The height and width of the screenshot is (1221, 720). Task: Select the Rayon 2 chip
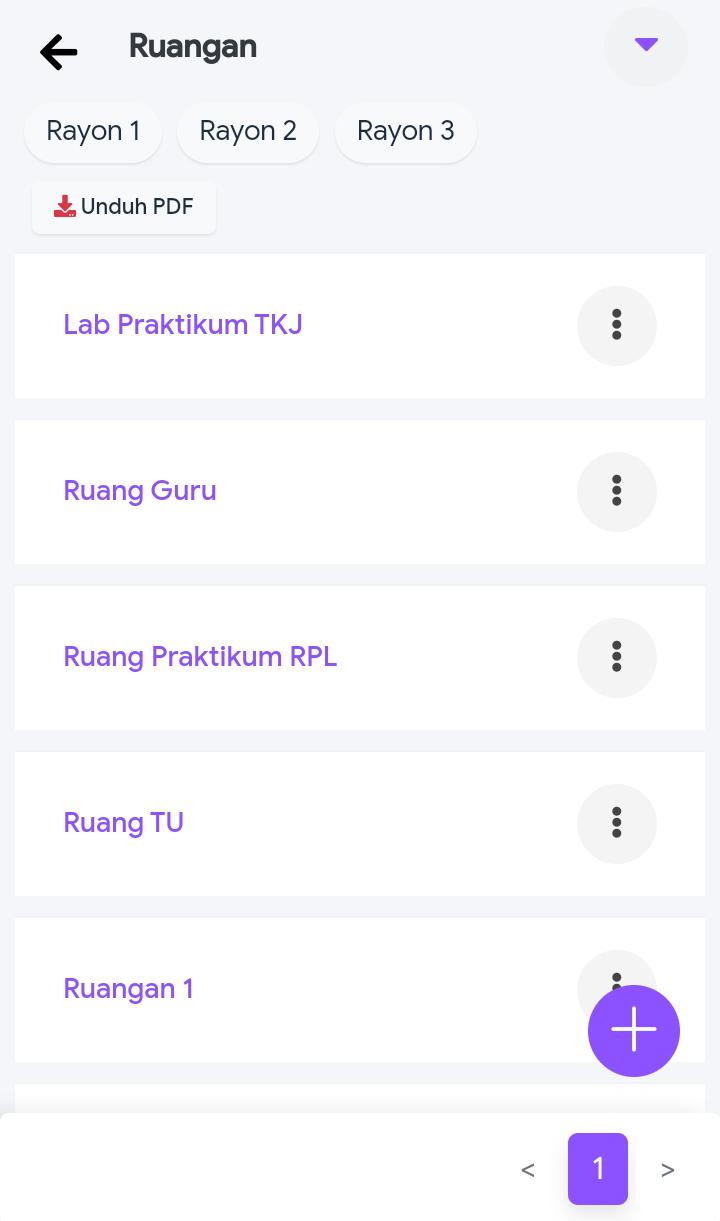pyautogui.click(x=248, y=131)
